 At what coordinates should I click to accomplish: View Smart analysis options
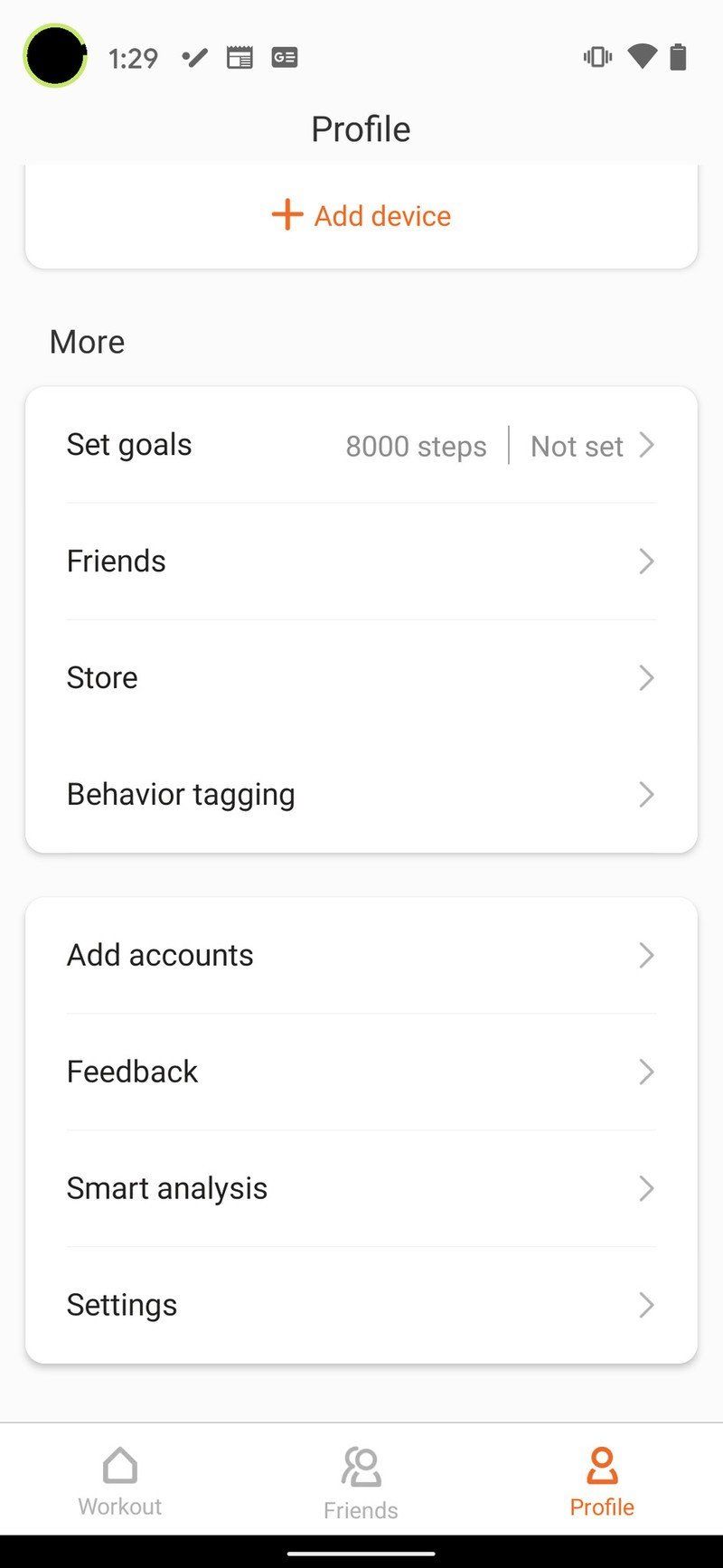click(x=361, y=1188)
